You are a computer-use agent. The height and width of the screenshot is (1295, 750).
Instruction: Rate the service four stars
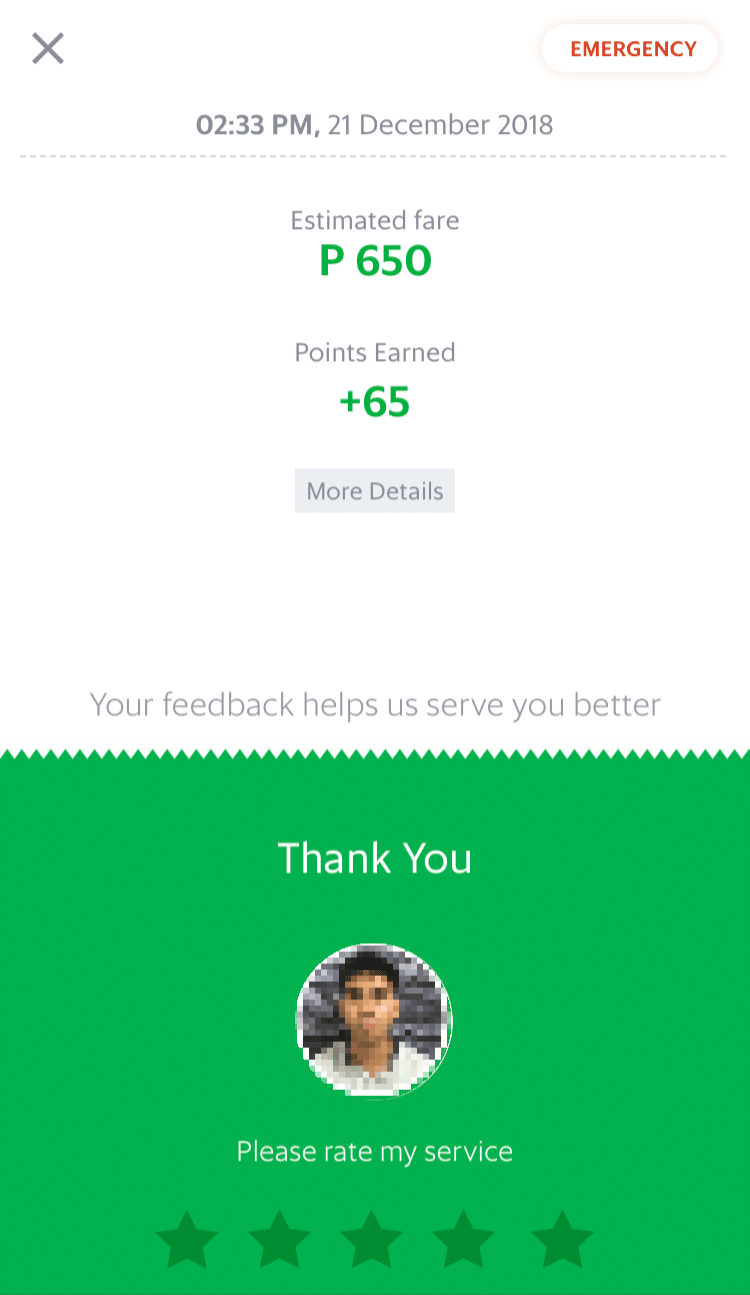(464, 1240)
